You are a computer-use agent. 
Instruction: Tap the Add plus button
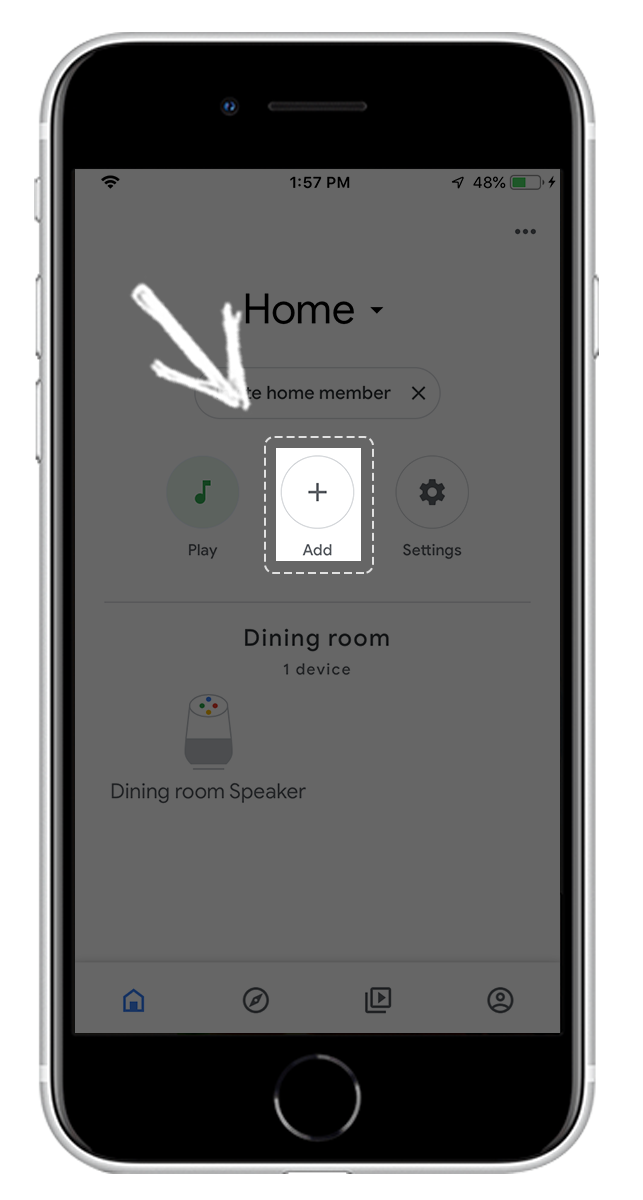click(x=317, y=492)
